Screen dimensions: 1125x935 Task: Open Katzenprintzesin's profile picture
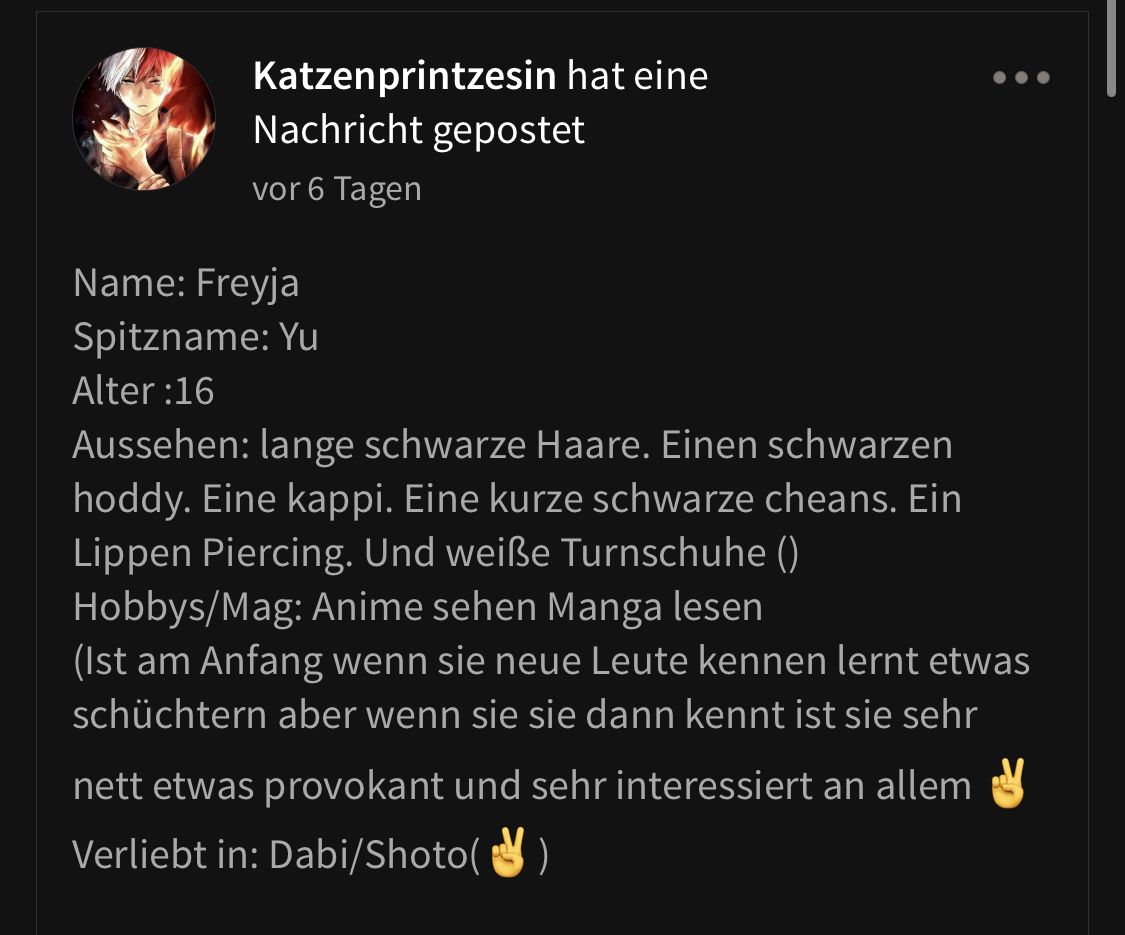144,118
